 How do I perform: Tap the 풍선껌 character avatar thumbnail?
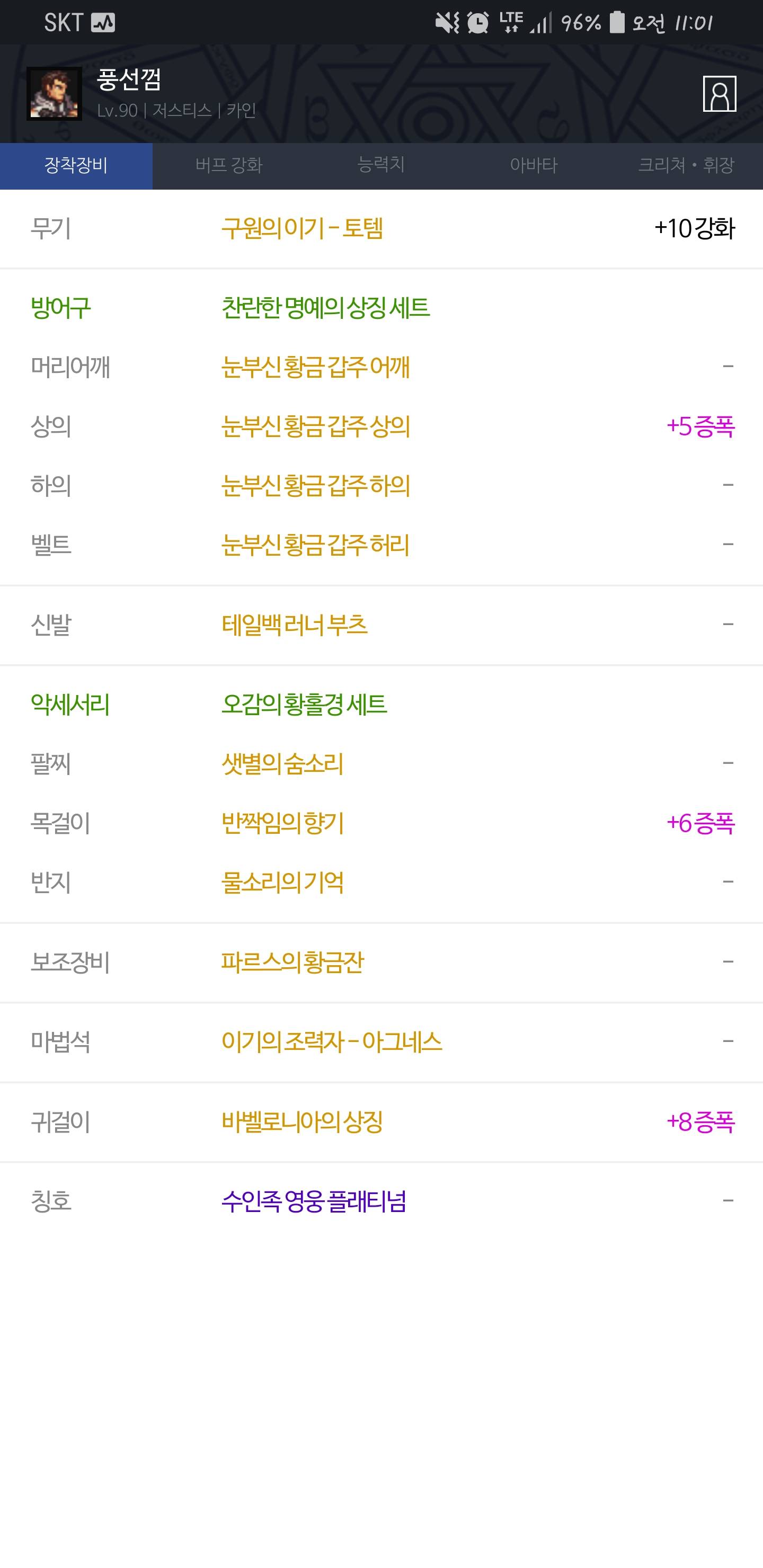point(54,94)
